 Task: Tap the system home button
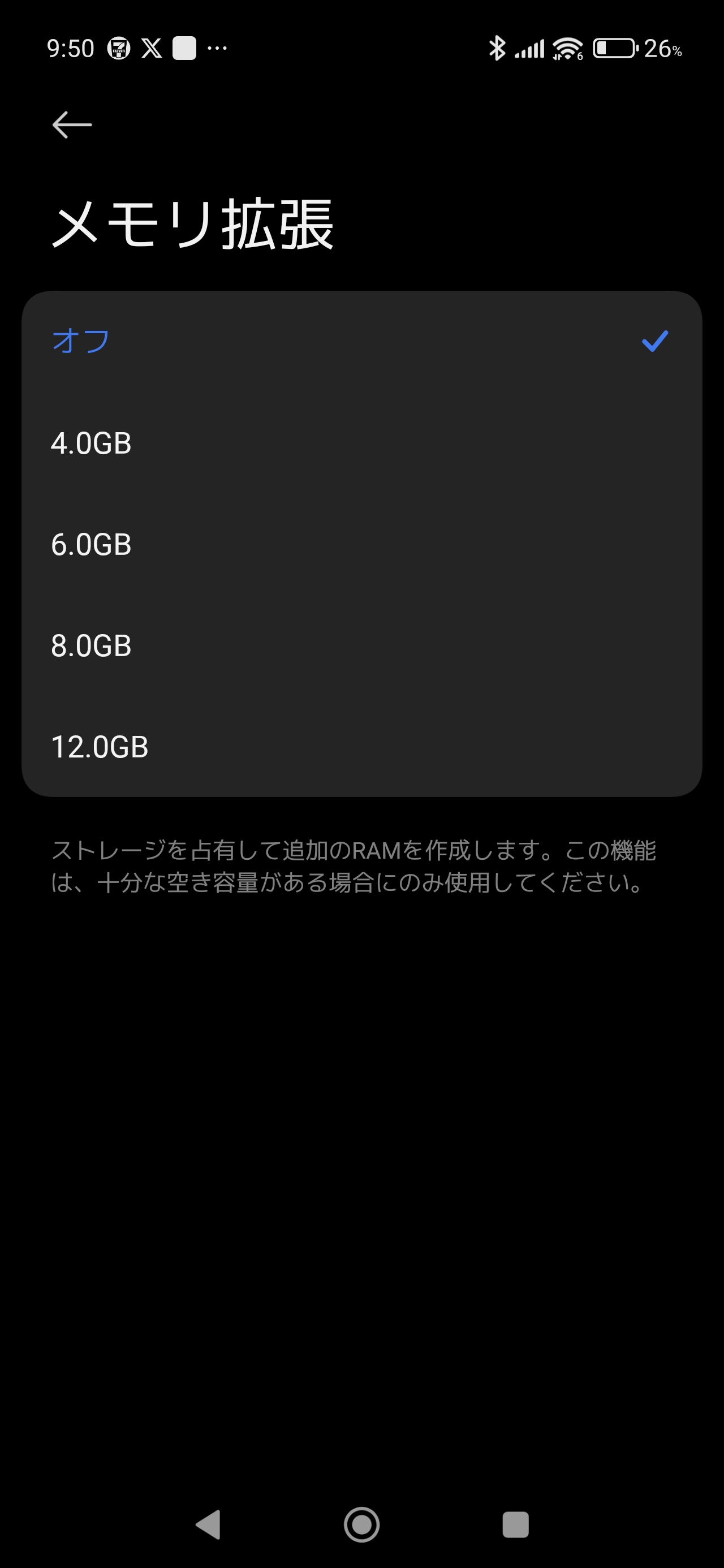361,1525
